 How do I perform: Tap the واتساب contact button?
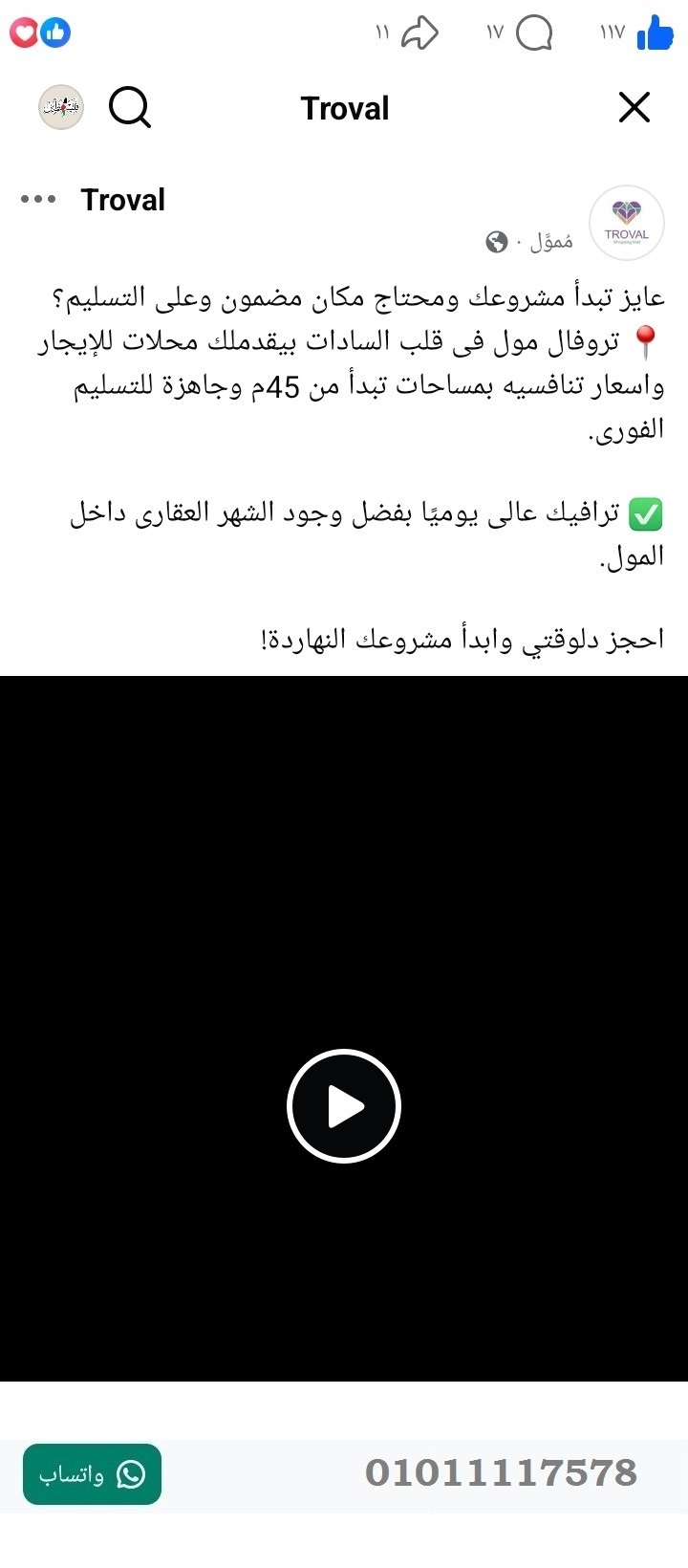[92, 1475]
